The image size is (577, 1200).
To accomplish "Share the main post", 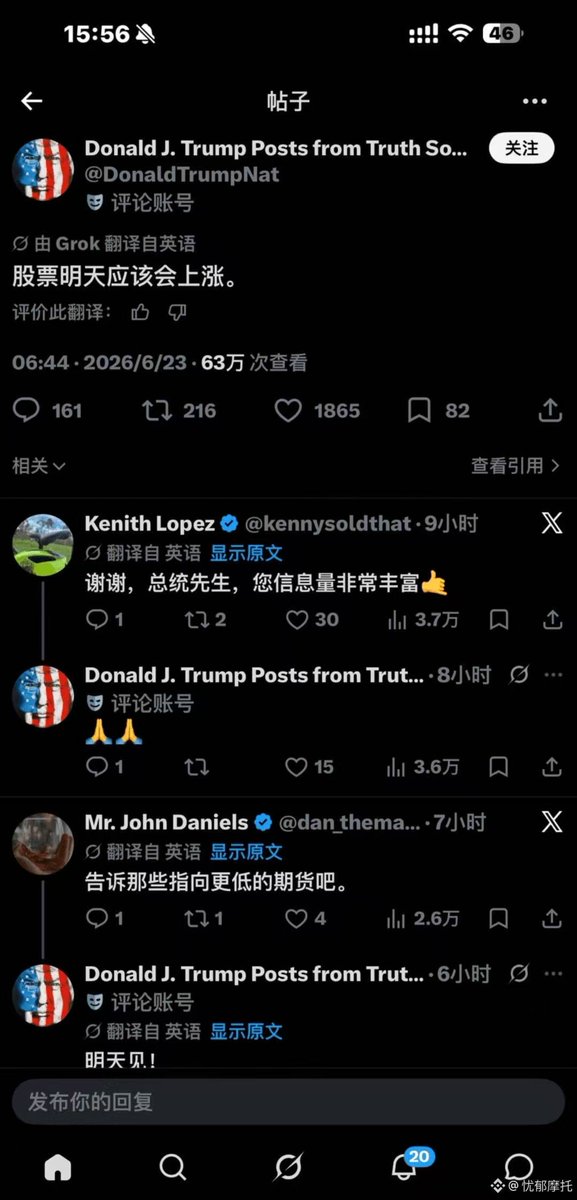I will point(550,410).
